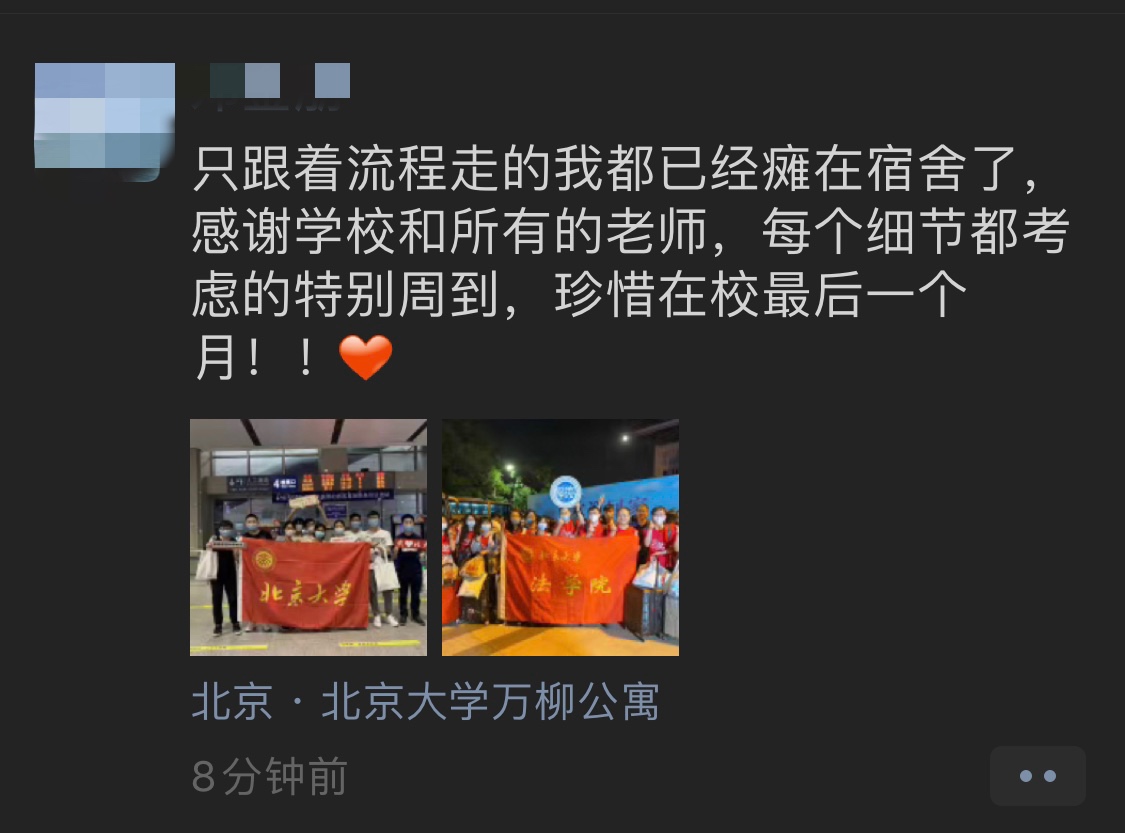Tap the poster's blurred username

272,84
